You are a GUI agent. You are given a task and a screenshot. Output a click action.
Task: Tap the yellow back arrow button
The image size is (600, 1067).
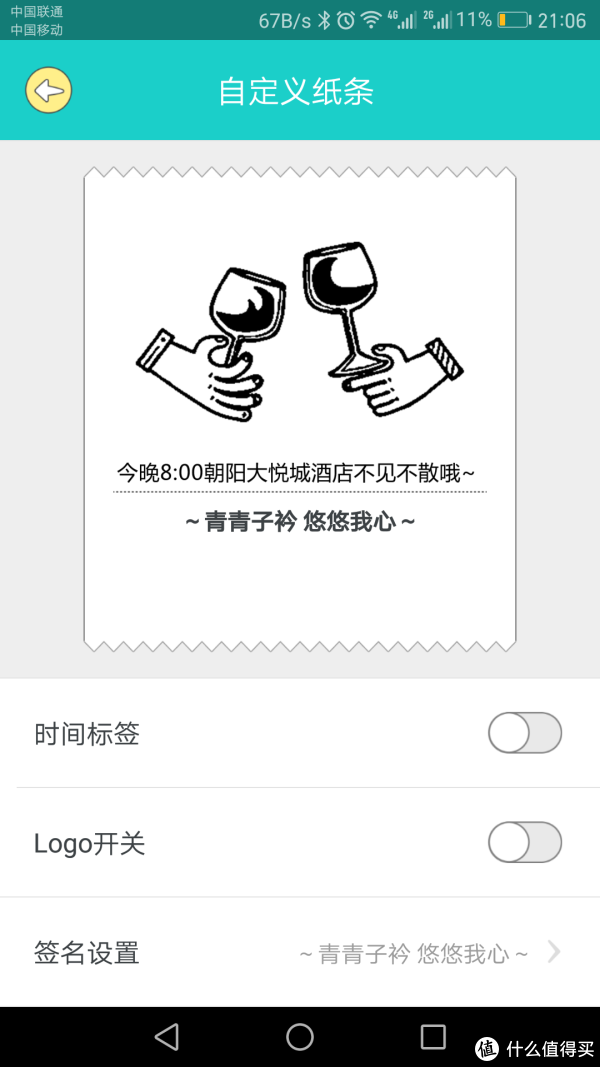click(x=48, y=91)
